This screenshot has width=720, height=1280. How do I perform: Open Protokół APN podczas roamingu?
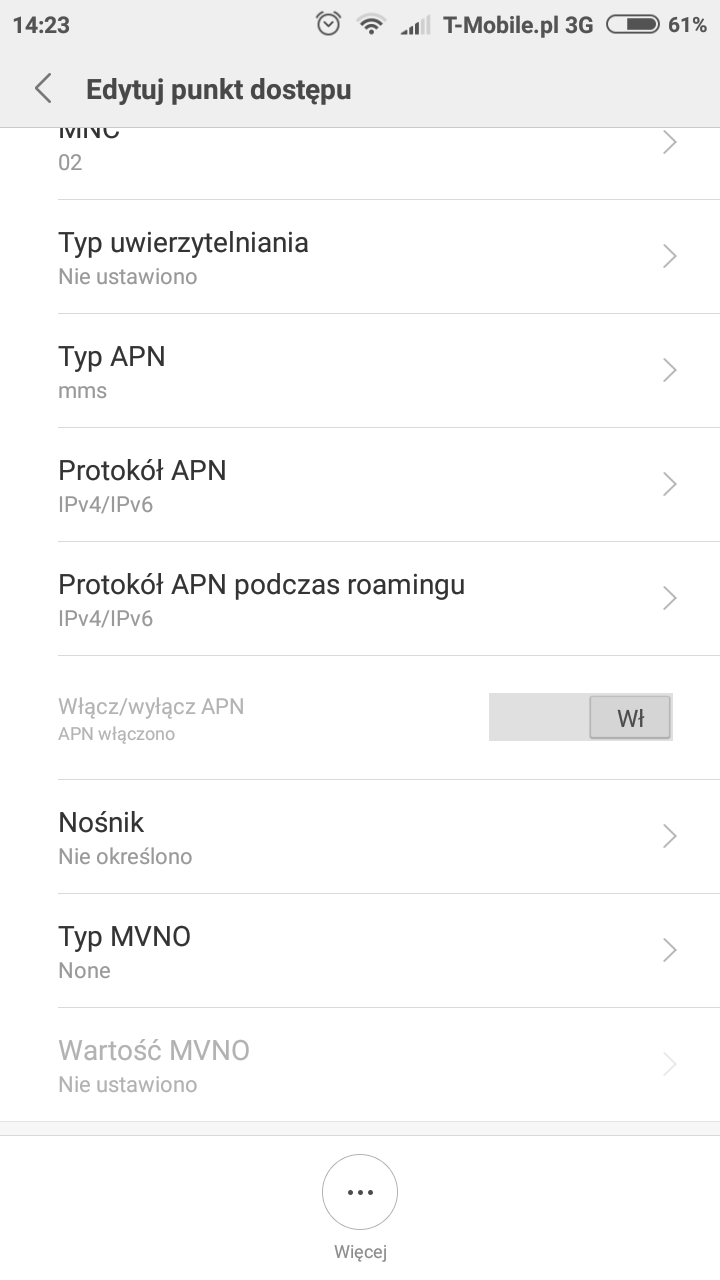(360, 599)
